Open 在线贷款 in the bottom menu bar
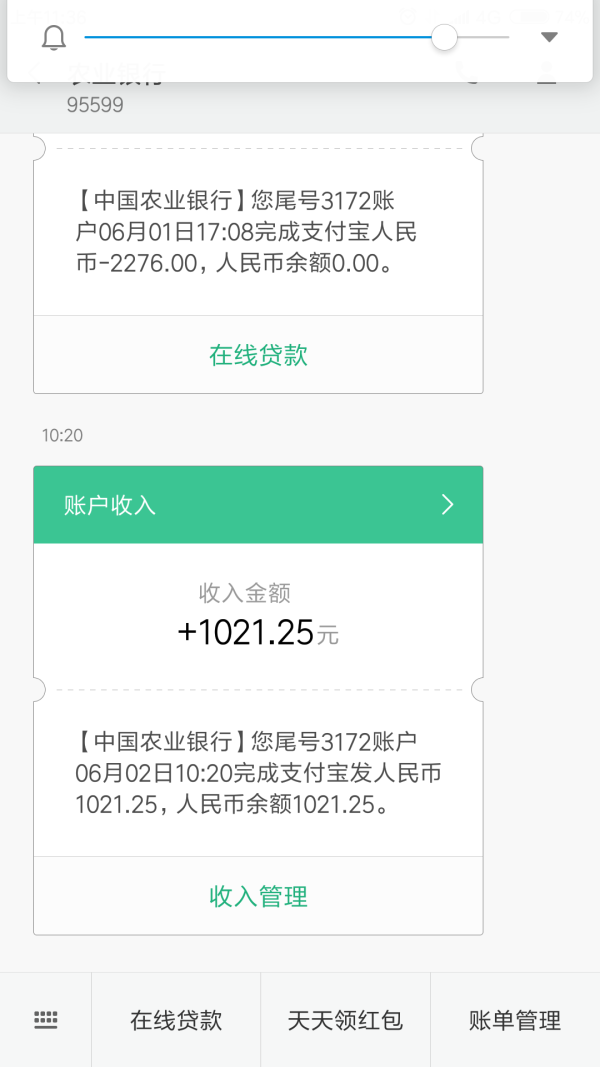The height and width of the screenshot is (1067, 600). pos(176,1020)
